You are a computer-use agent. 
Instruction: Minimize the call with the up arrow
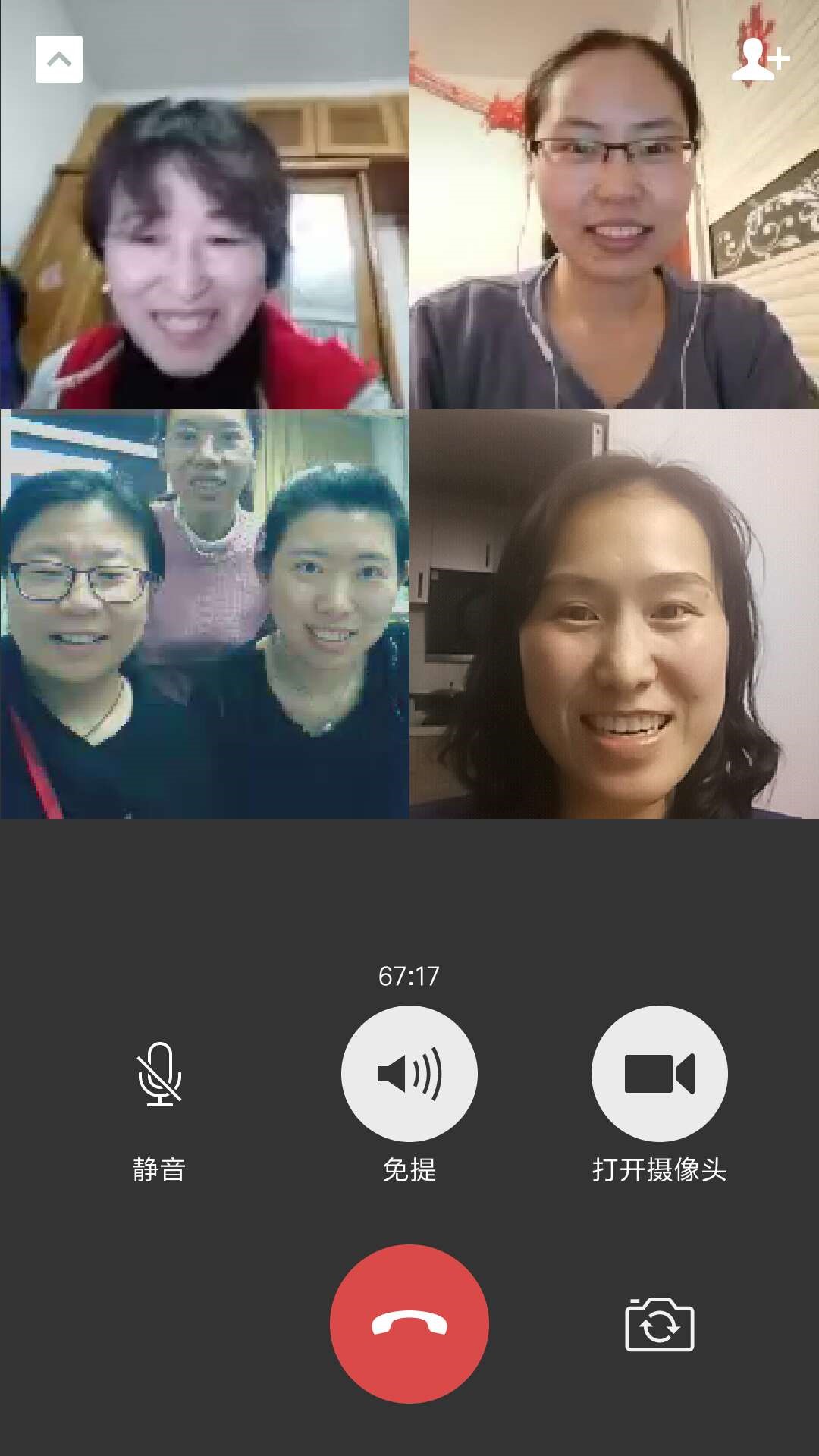pyautogui.click(x=59, y=59)
